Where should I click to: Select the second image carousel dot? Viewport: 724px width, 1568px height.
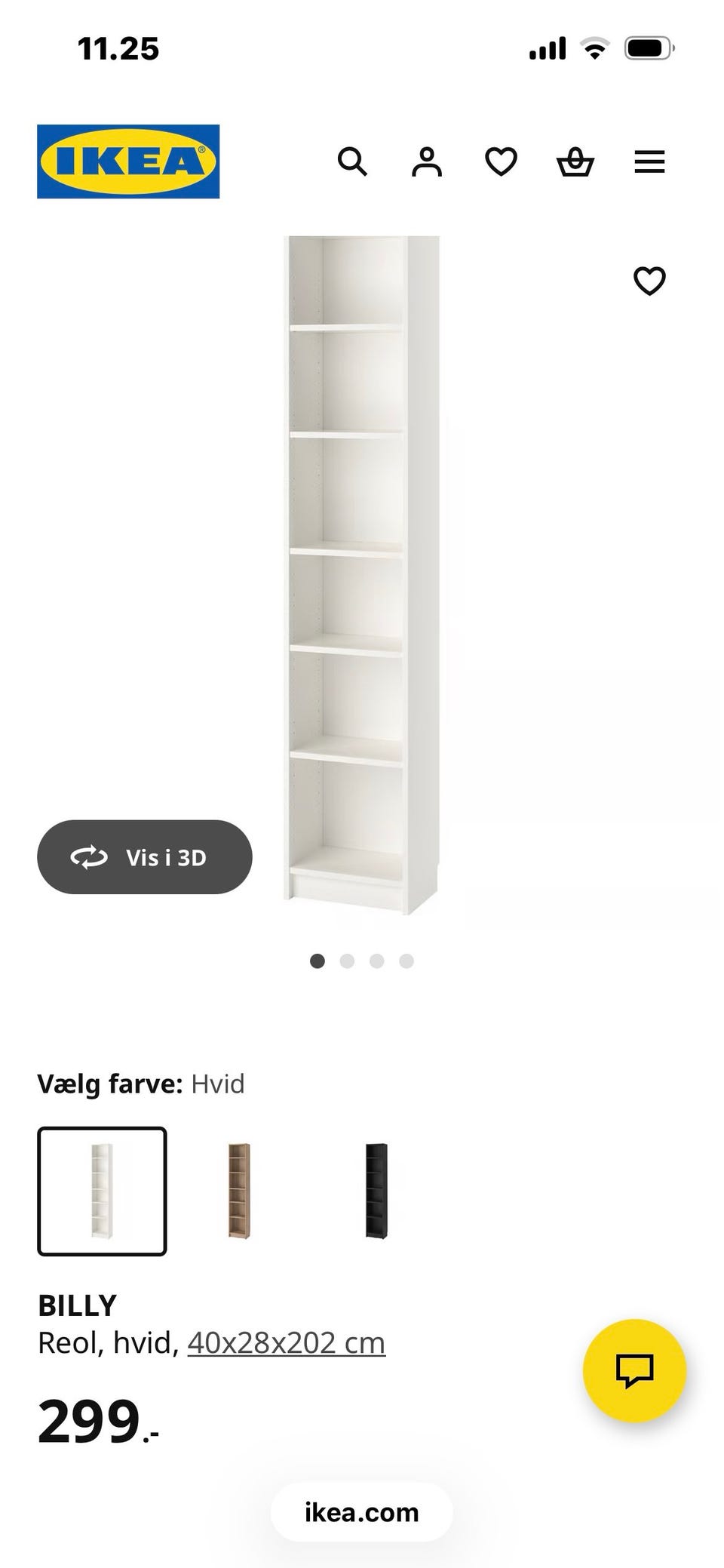[348, 961]
